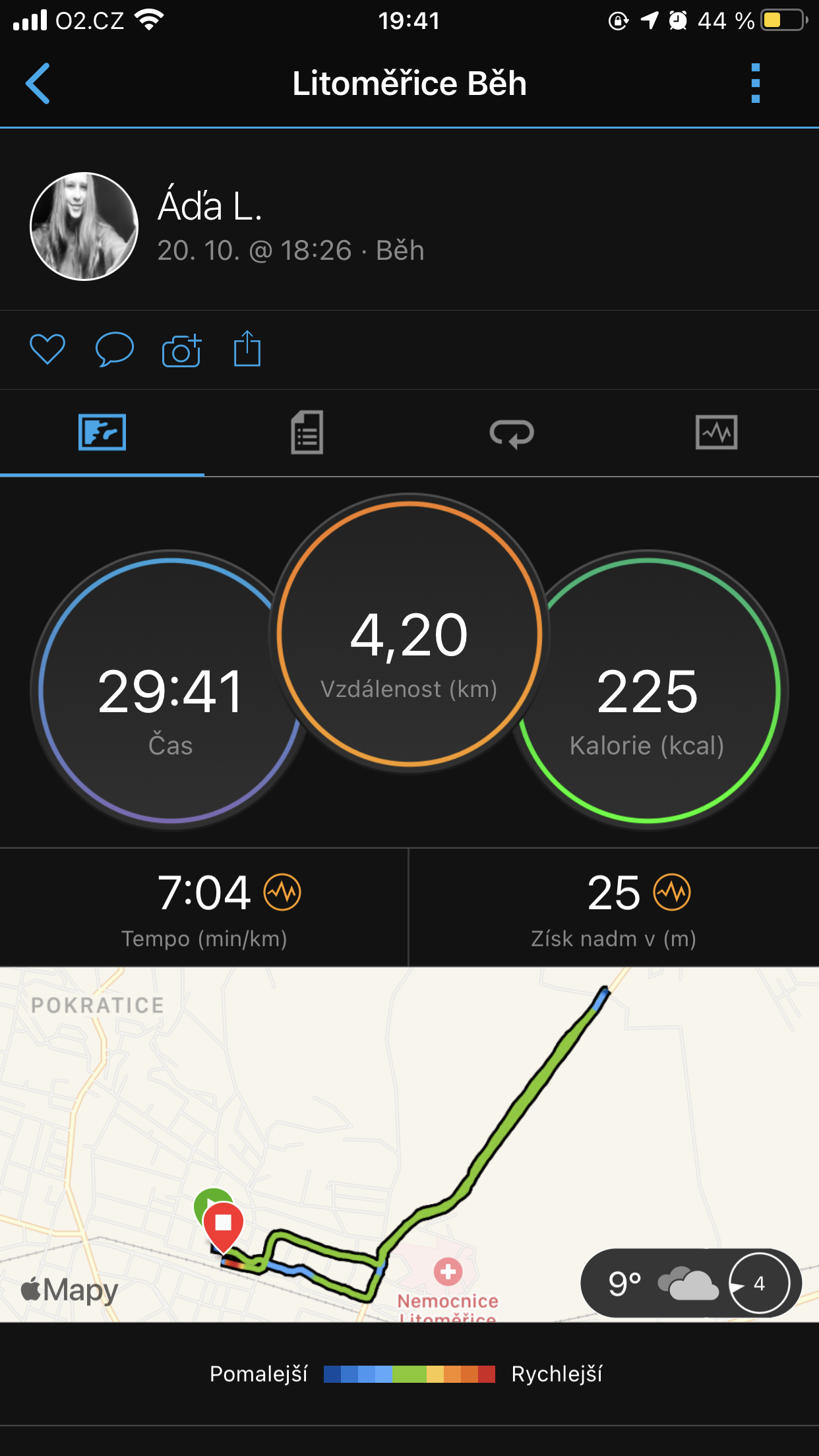
Task: Switch to the charts tab
Action: click(x=717, y=433)
